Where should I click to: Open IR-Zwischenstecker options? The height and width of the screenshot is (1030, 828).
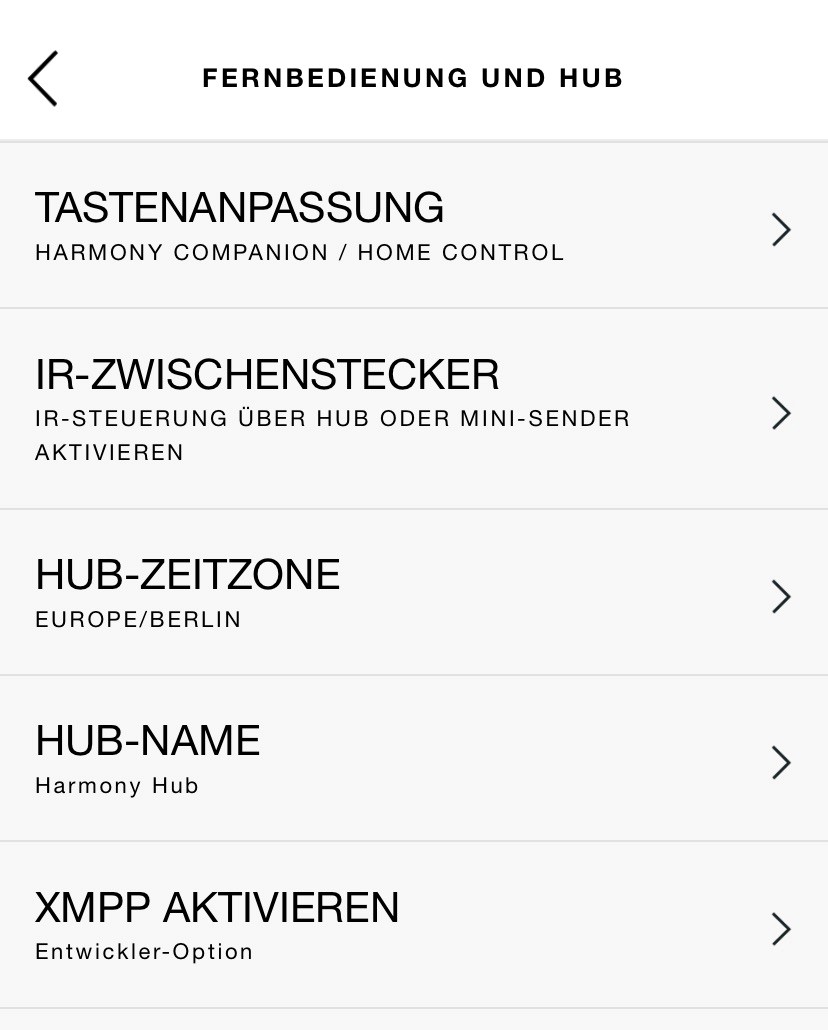(413, 410)
